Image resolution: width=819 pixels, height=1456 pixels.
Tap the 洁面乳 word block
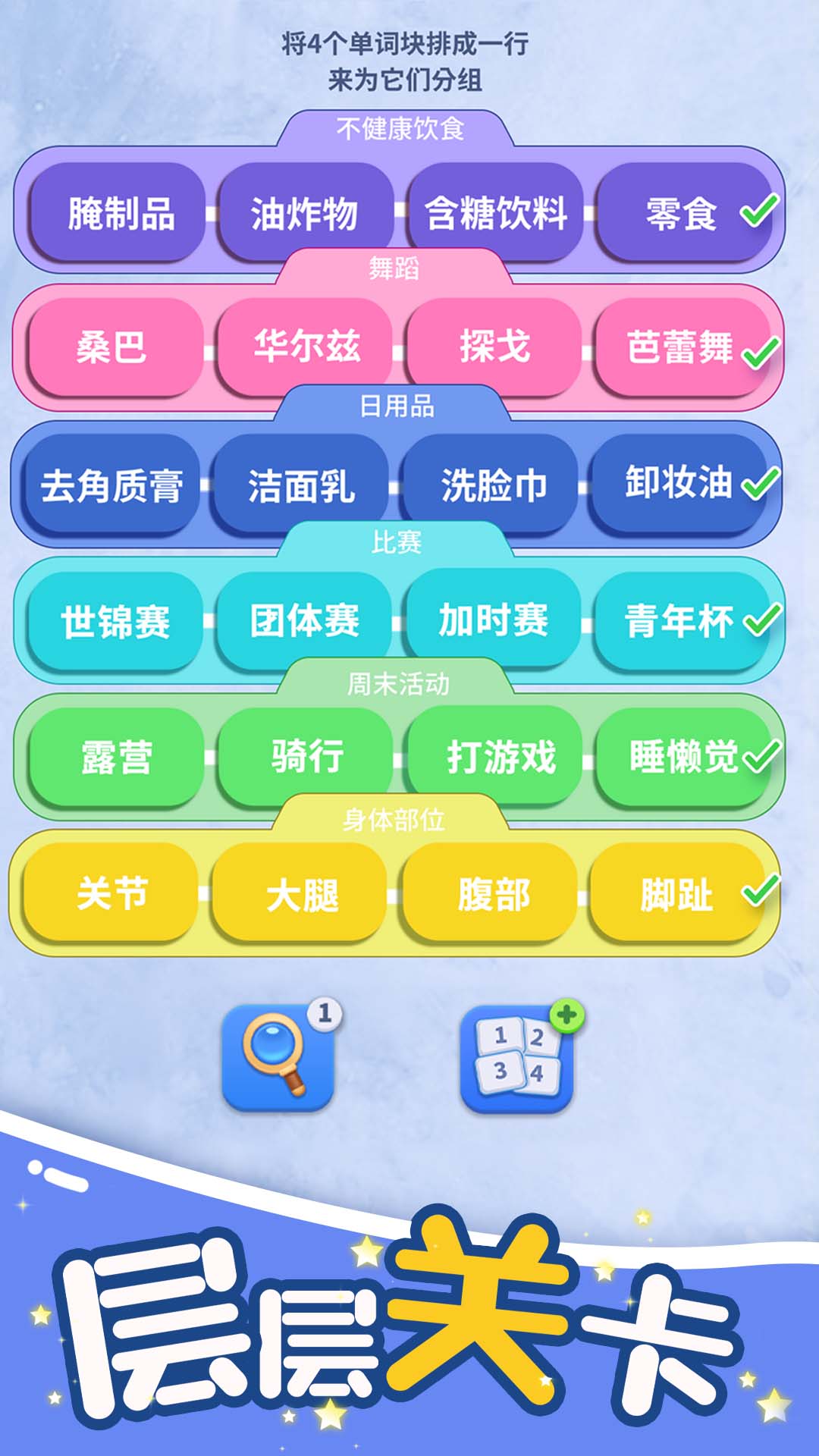point(303,486)
